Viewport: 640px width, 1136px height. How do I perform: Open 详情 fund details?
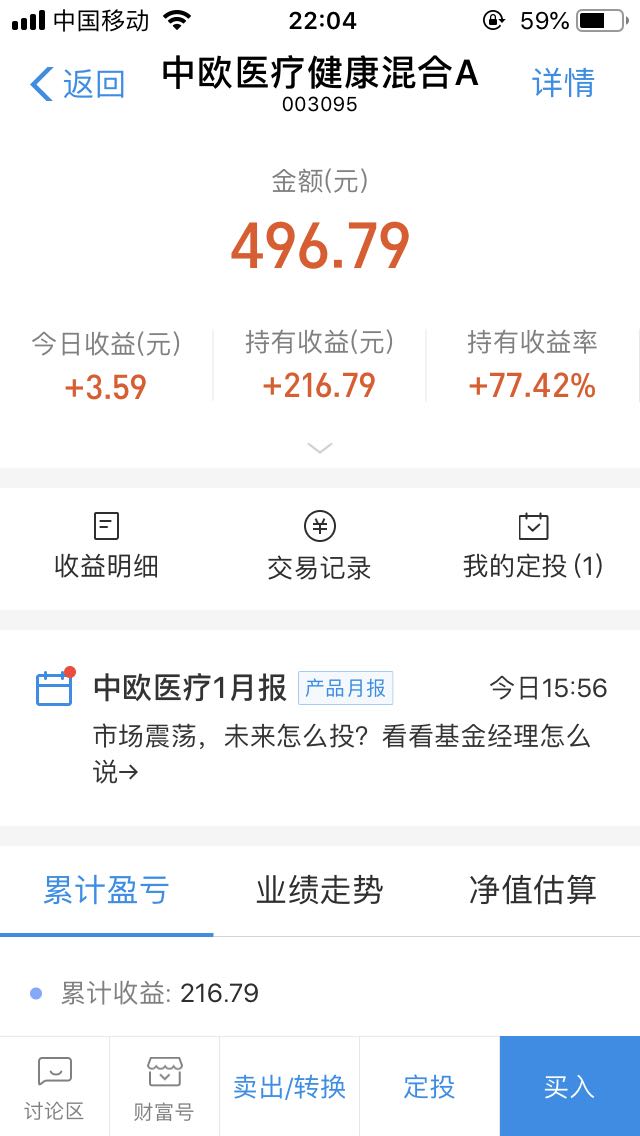click(x=563, y=83)
